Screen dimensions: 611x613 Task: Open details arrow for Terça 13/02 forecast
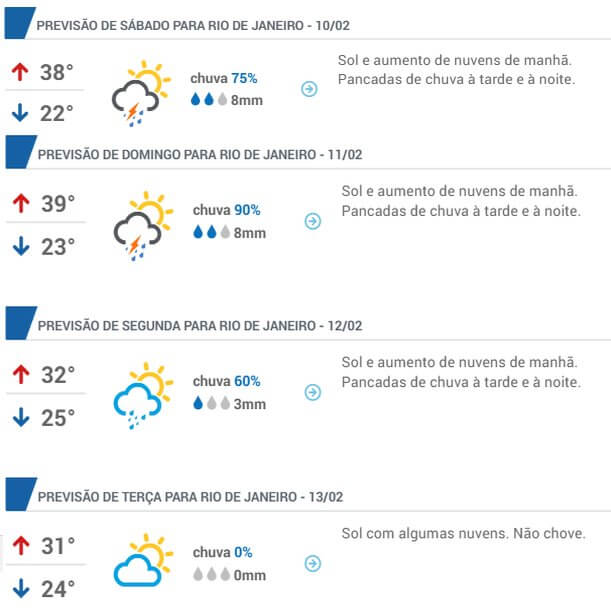(312, 564)
